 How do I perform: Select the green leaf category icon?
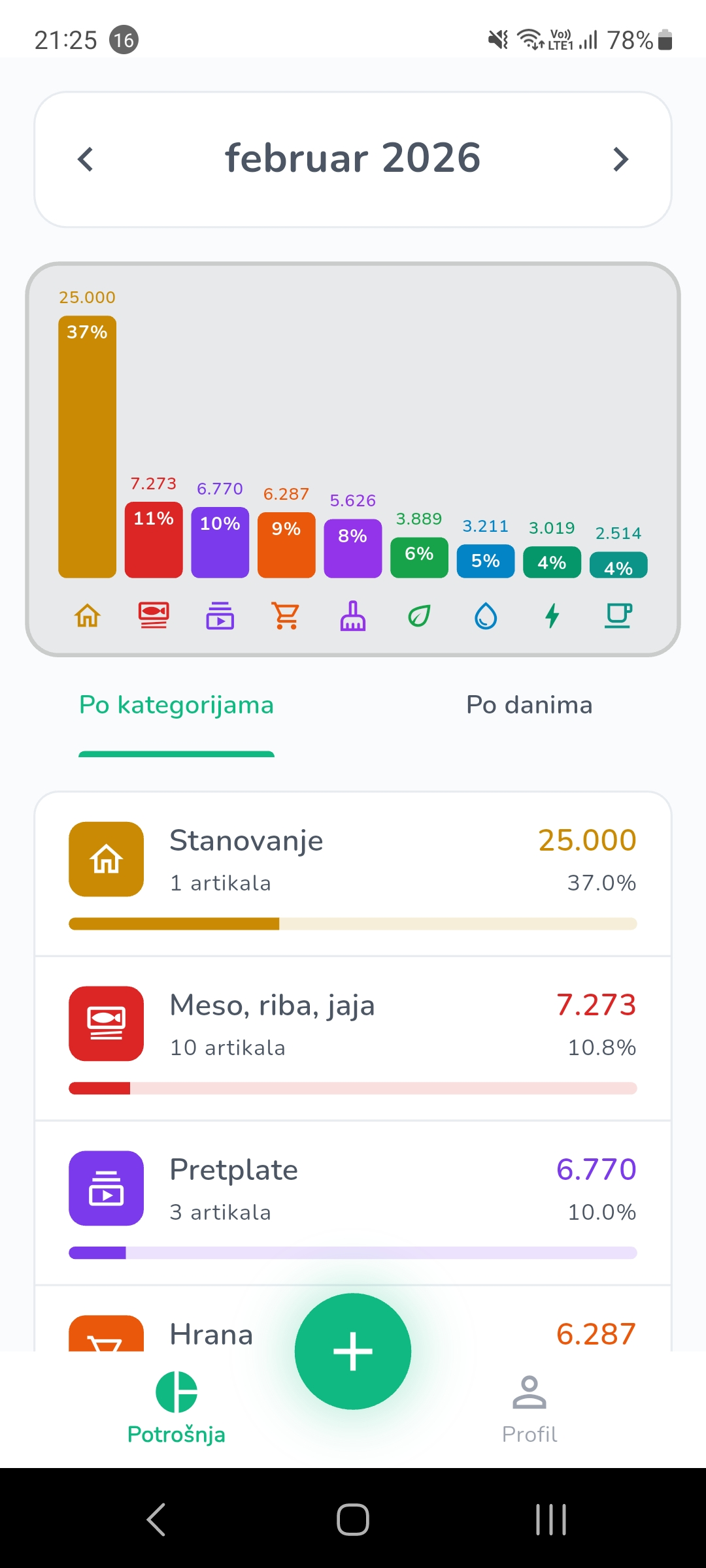(x=419, y=615)
